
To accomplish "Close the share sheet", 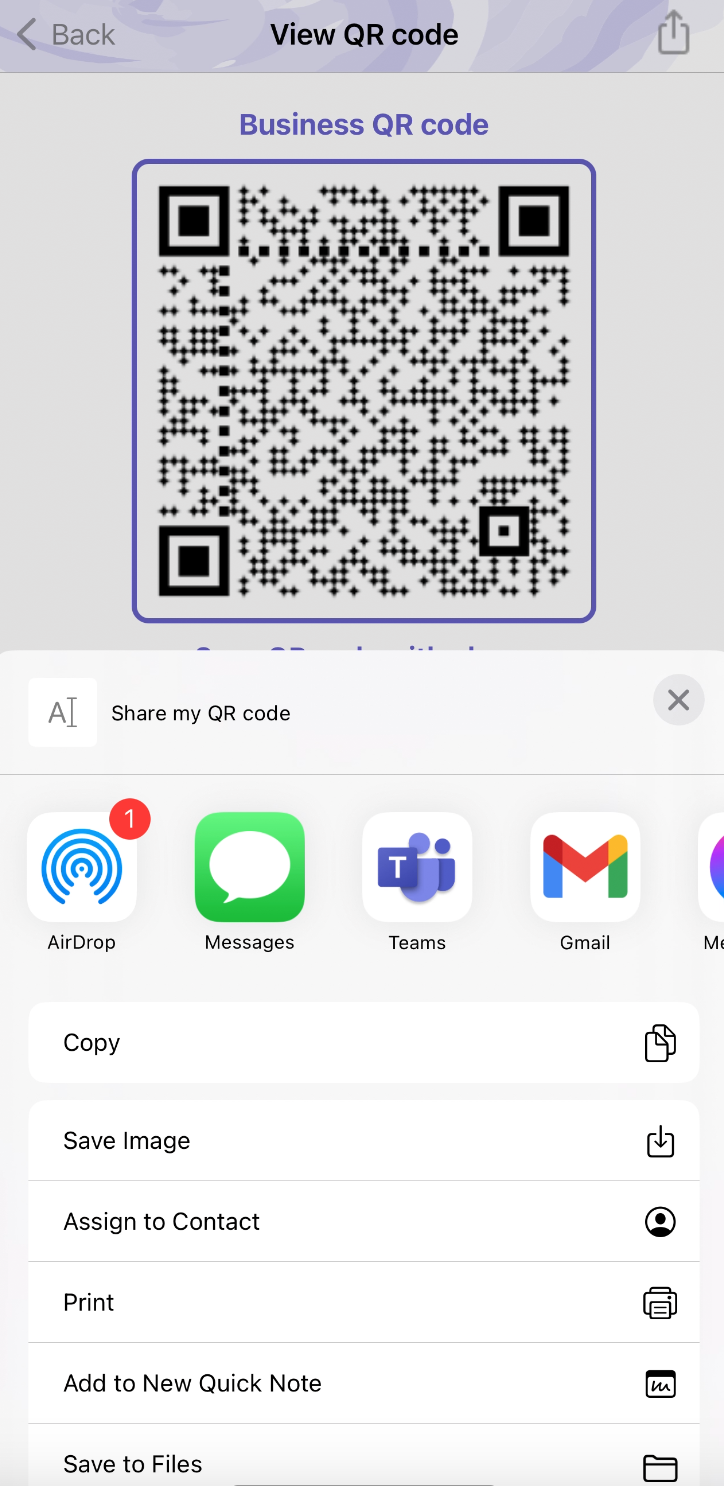I will point(678,700).
